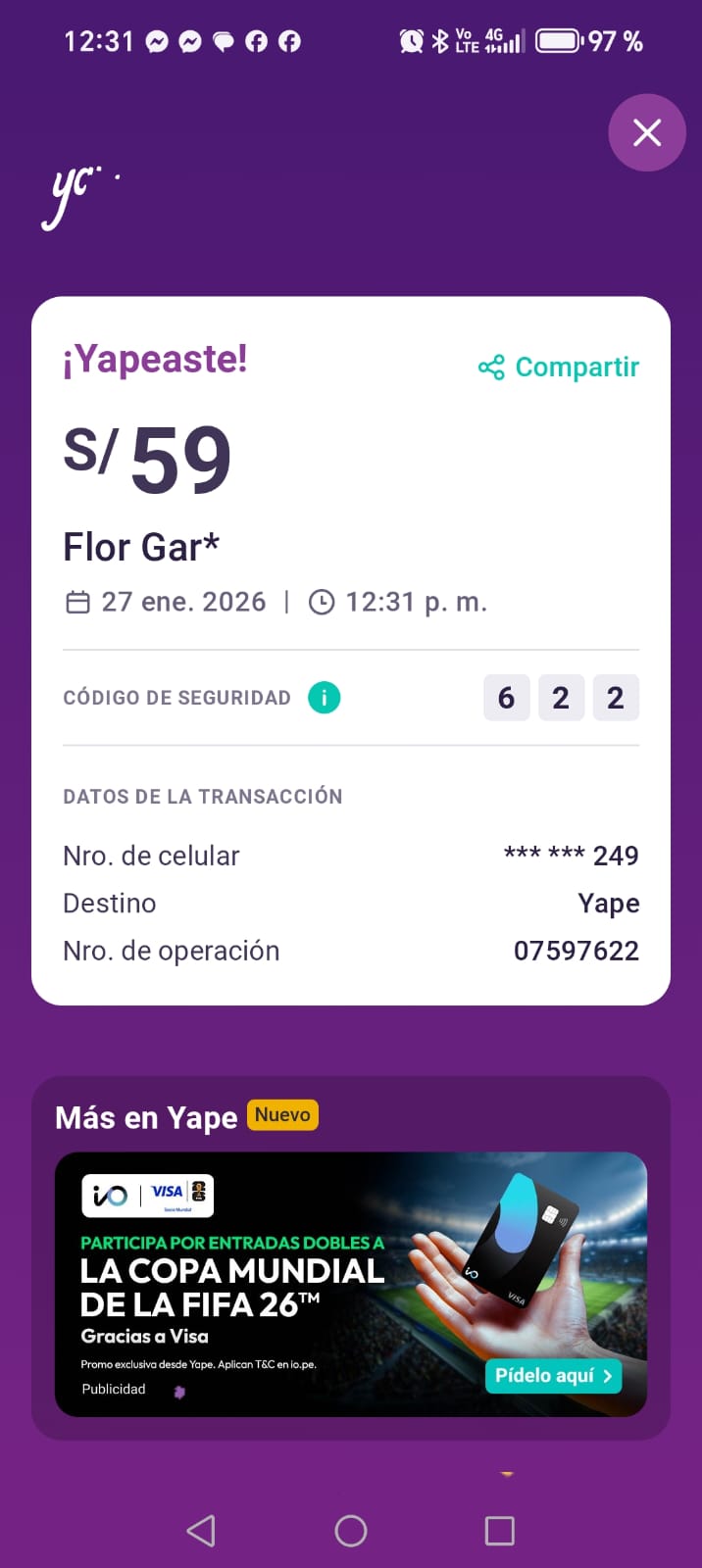
Task: Close the Yape payment confirmation screen
Action: (x=646, y=132)
